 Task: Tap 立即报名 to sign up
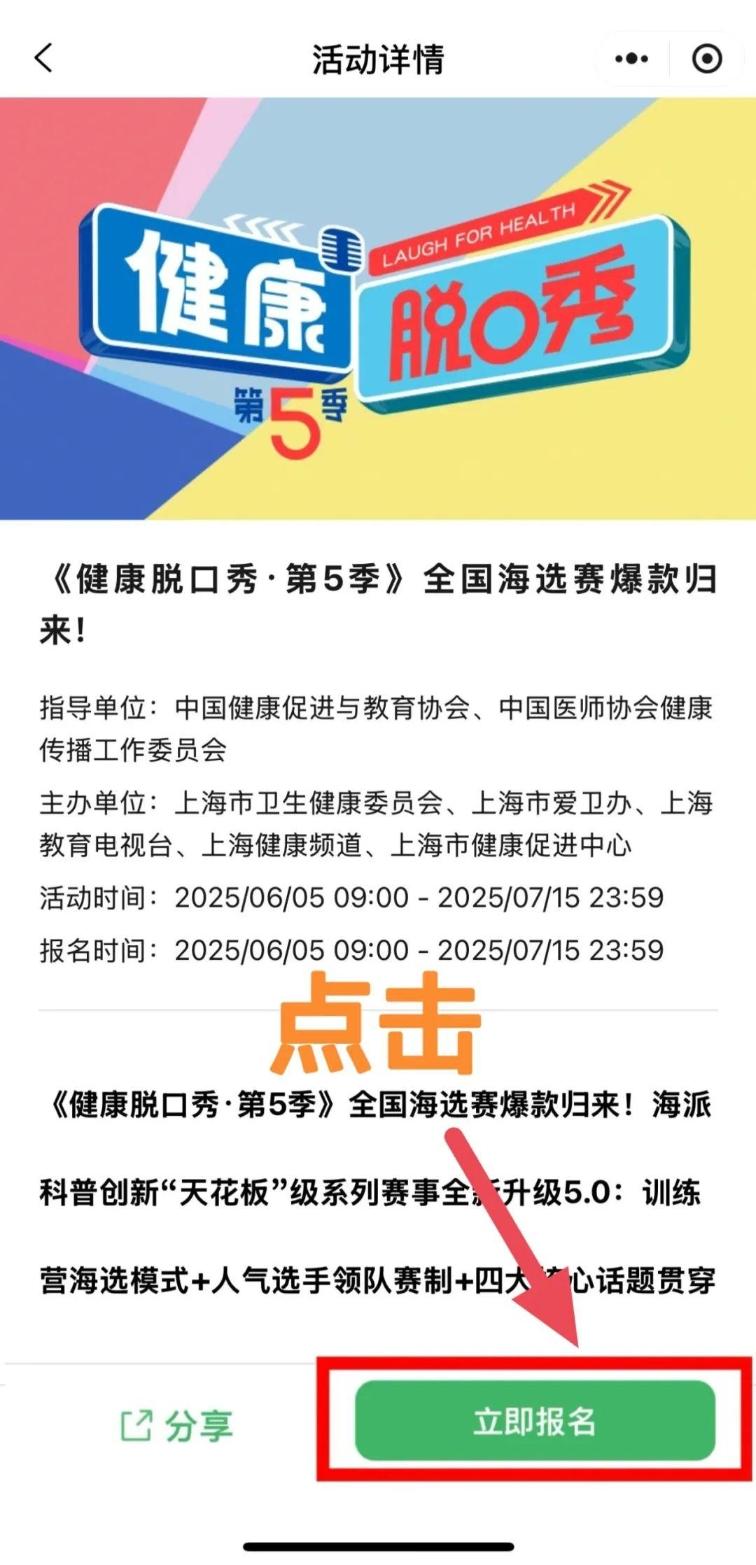click(x=535, y=1421)
